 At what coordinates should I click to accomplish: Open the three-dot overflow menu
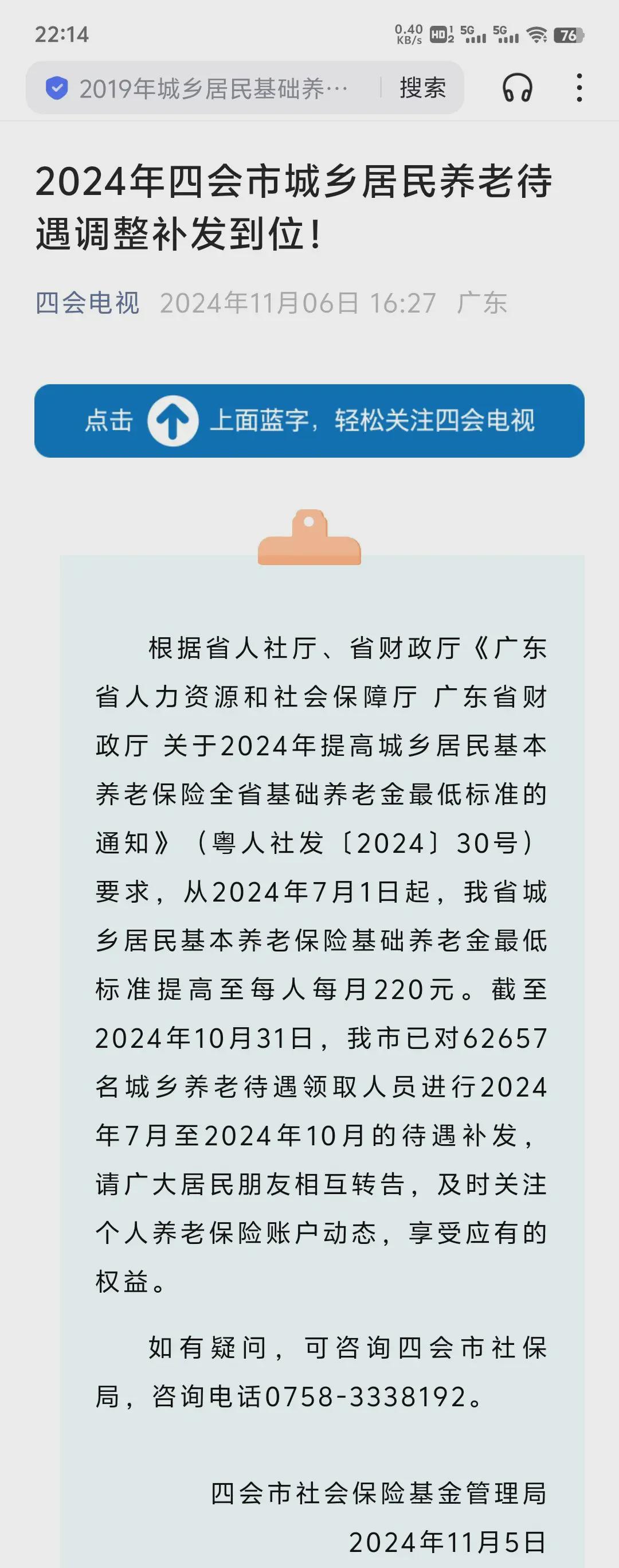coord(579,88)
